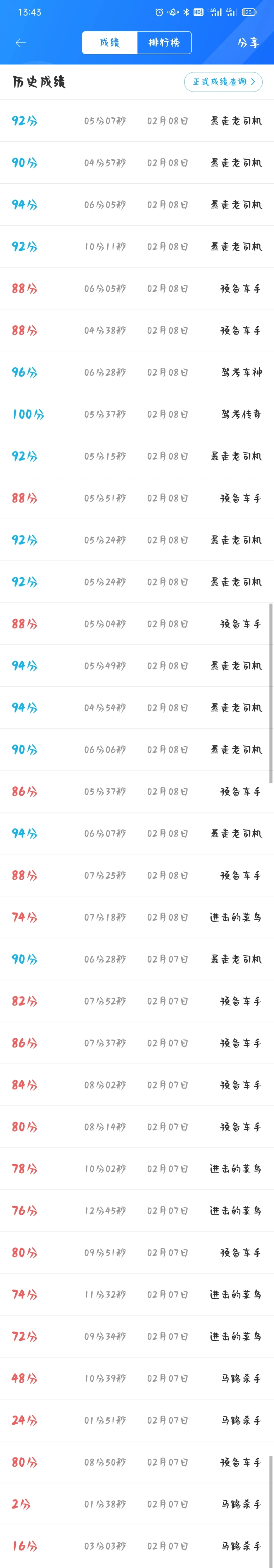This screenshot has width=274, height=1568.
Task: View the 2分 score record
Action: 137,1504
